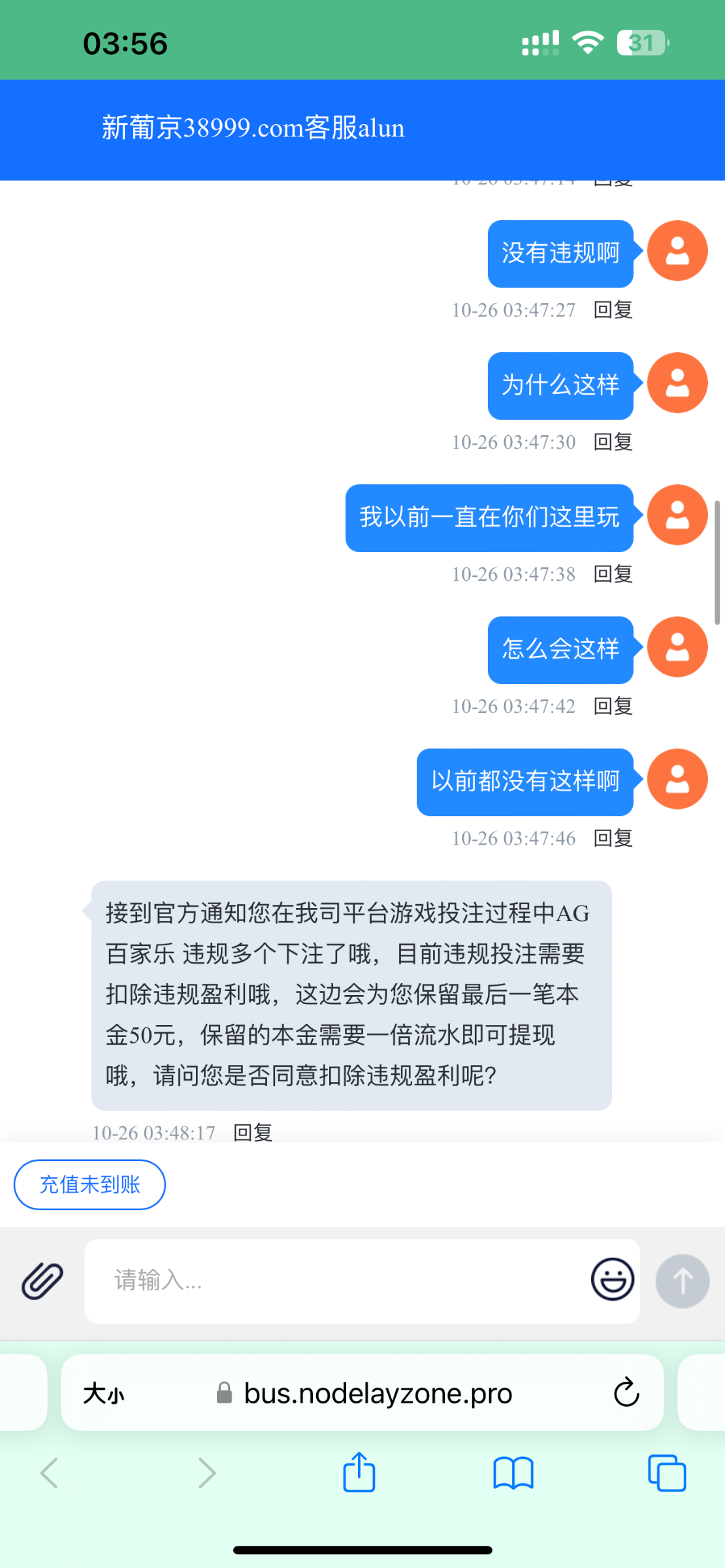This screenshot has width=725, height=1568.
Task: Reply to the agent's 违规盈利 message
Action: pos(253,1132)
